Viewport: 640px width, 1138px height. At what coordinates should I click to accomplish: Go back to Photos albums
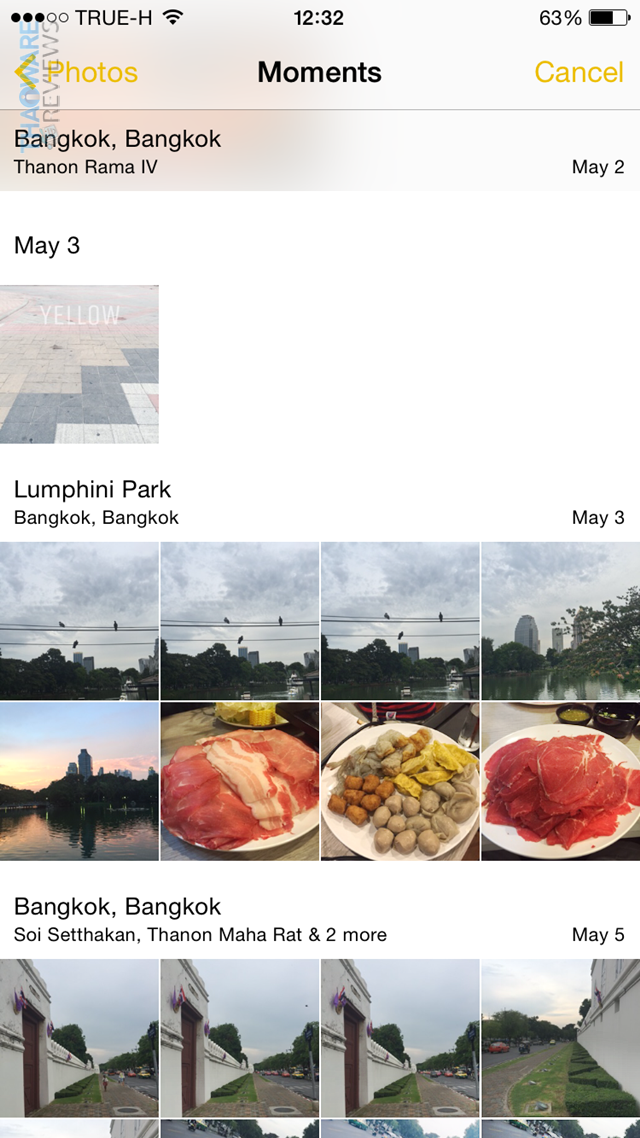pyautogui.click(x=78, y=72)
